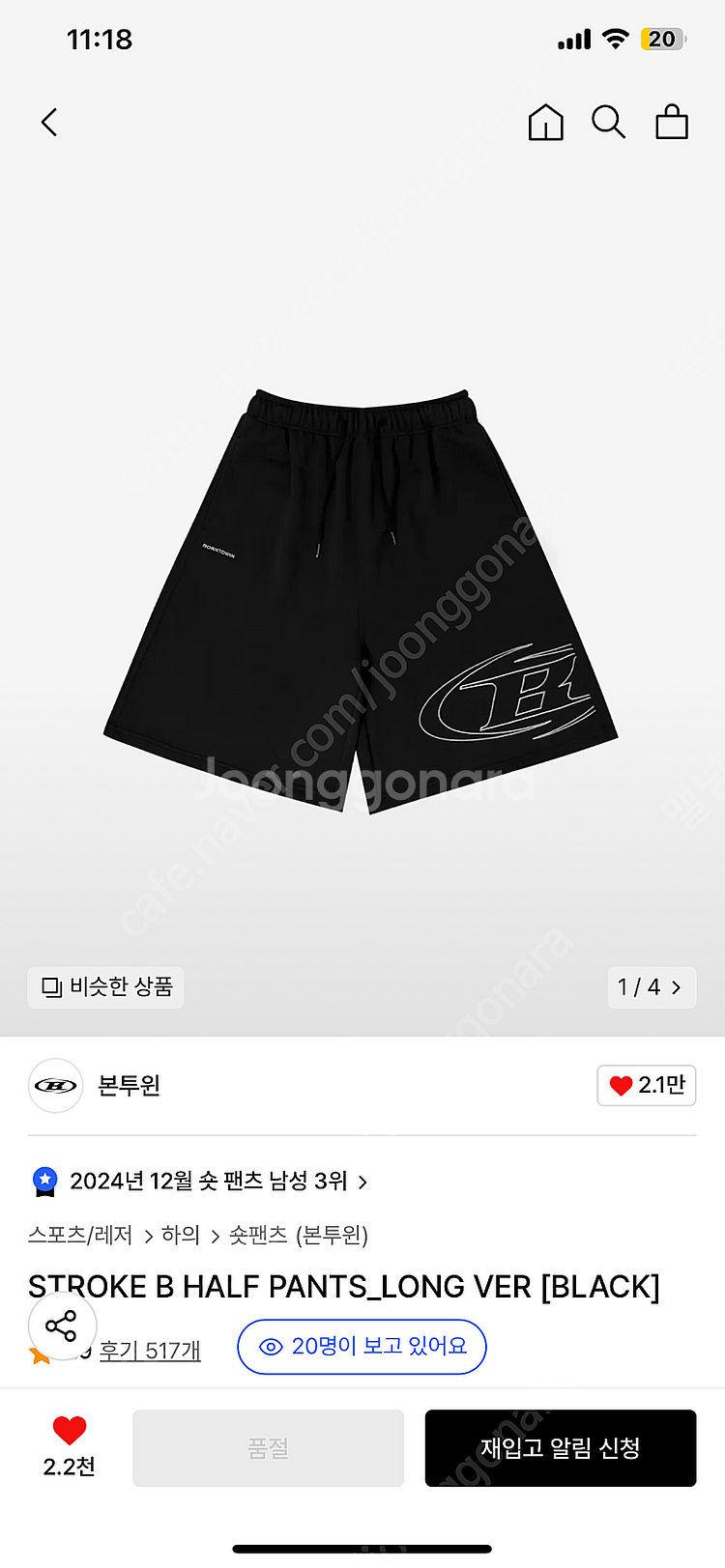Go back to the previous page
The width and height of the screenshot is (725, 1568).
tap(50, 123)
